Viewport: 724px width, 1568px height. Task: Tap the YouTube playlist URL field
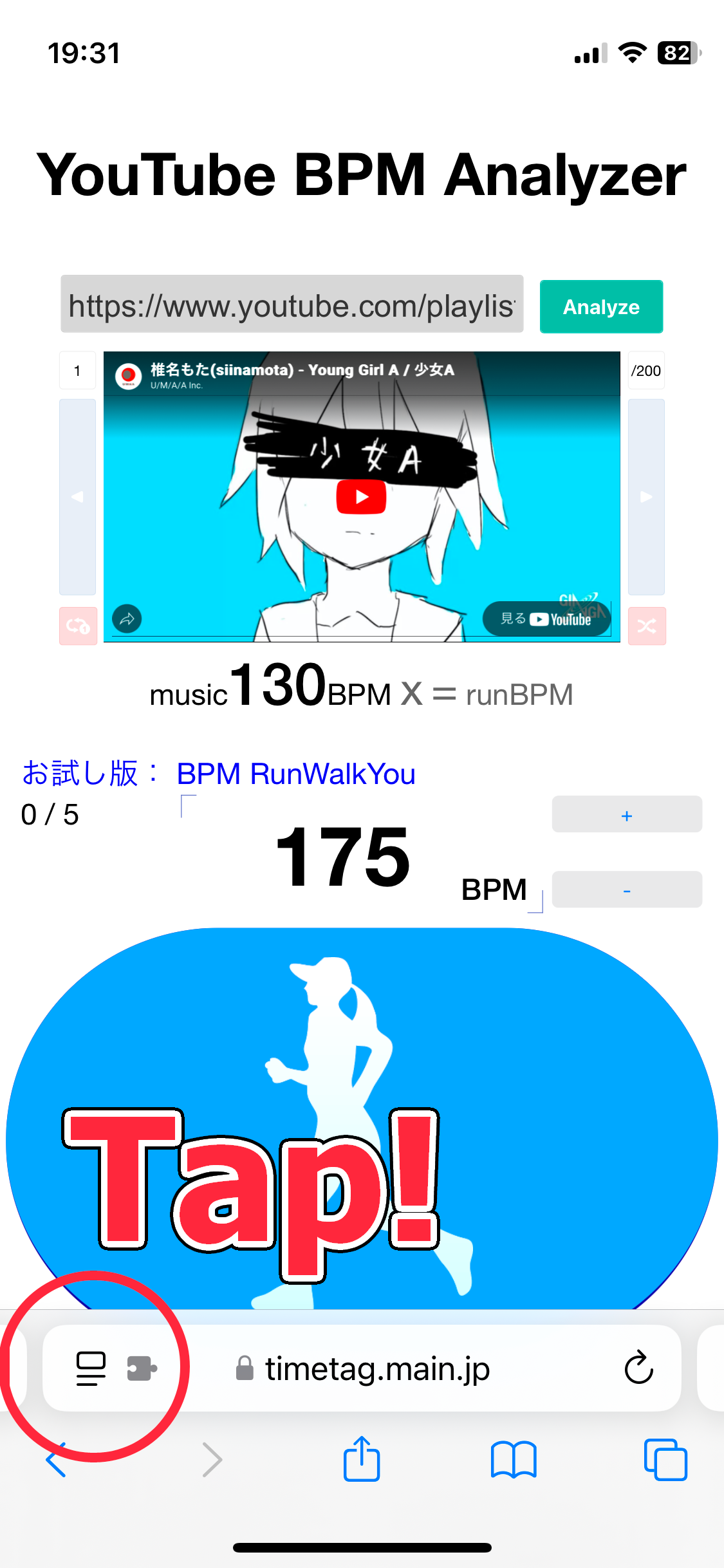(292, 305)
